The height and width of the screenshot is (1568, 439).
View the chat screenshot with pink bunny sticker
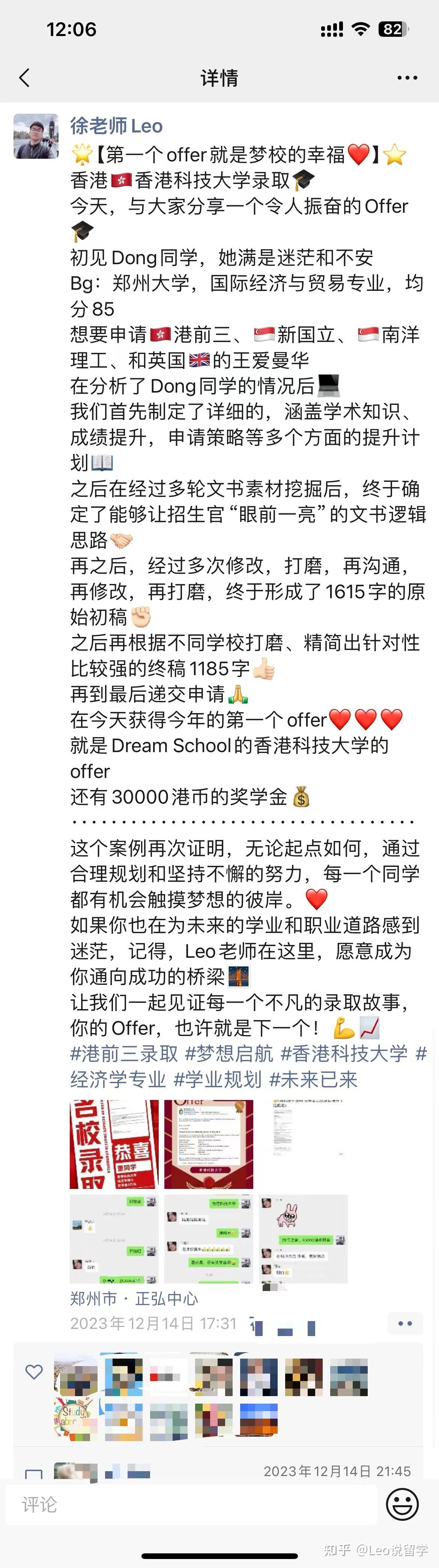point(303,1239)
